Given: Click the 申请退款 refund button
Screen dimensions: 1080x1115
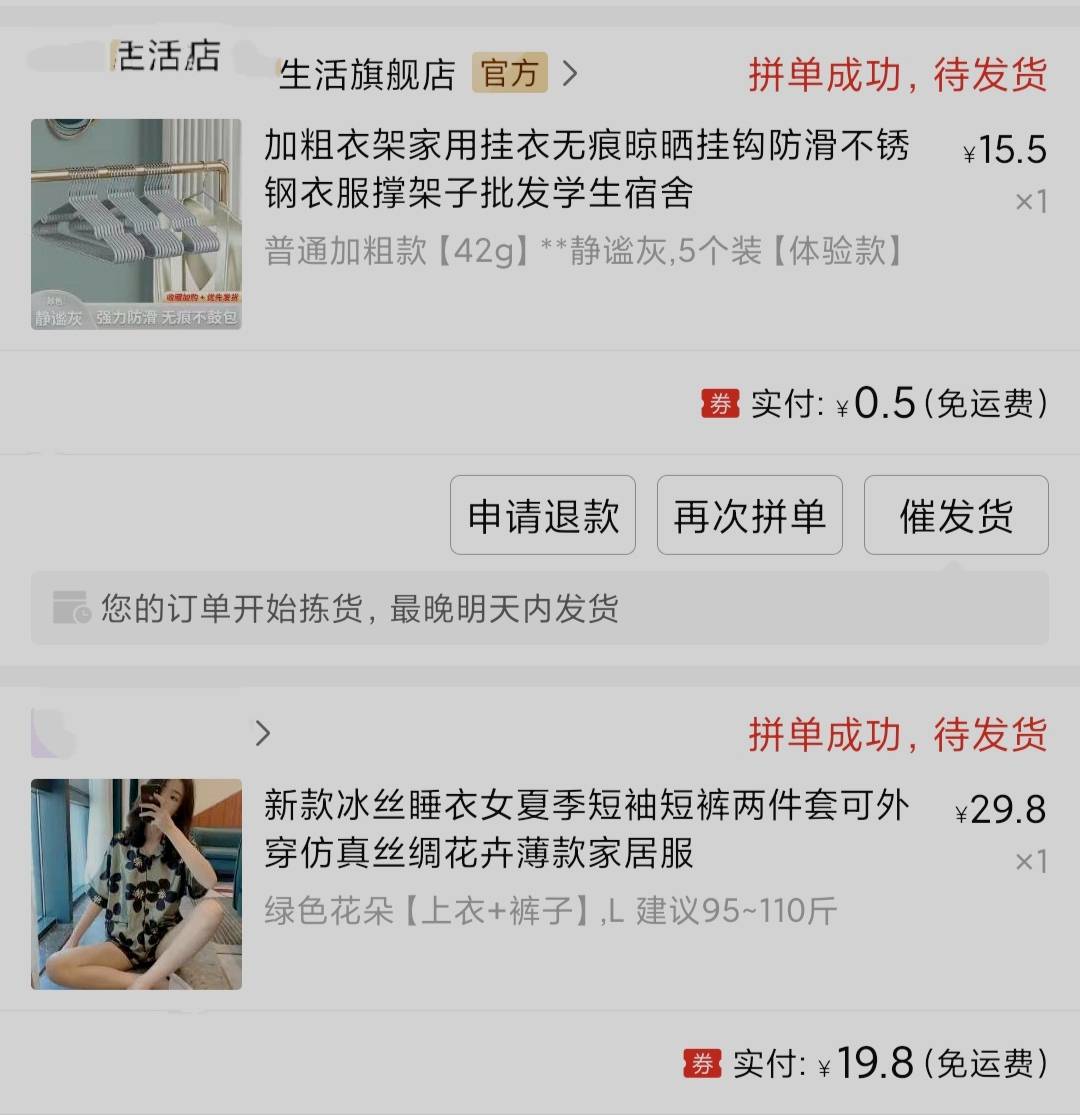Looking at the screenshot, I should [542, 514].
